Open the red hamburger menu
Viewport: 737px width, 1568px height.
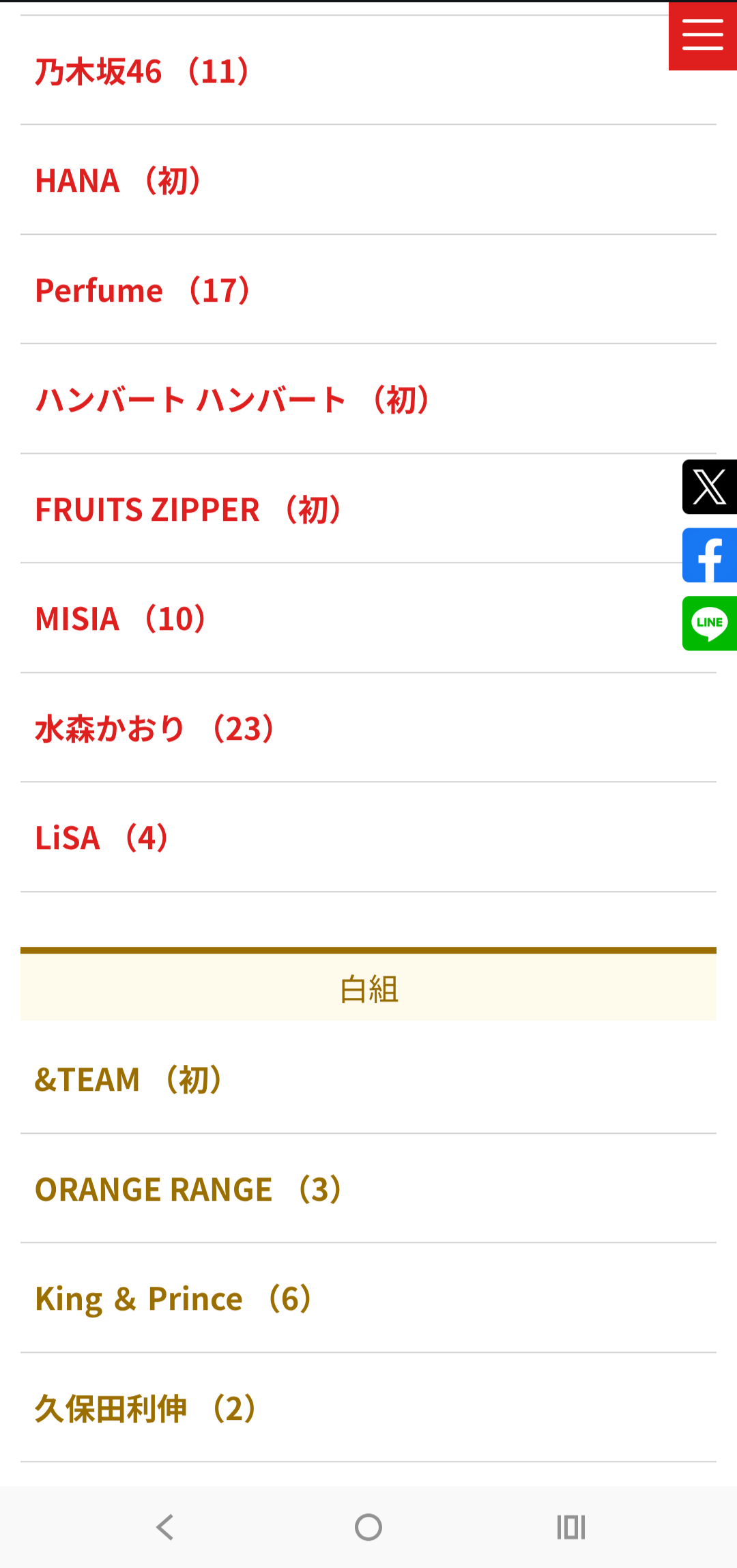pyautogui.click(x=702, y=35)
